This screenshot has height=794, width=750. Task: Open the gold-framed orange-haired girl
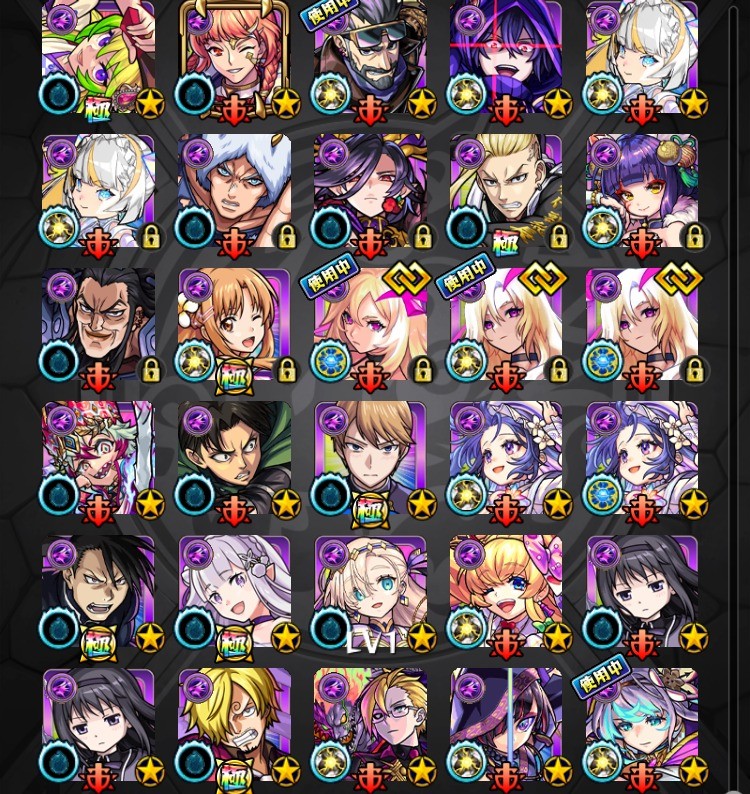click(234, 60)
